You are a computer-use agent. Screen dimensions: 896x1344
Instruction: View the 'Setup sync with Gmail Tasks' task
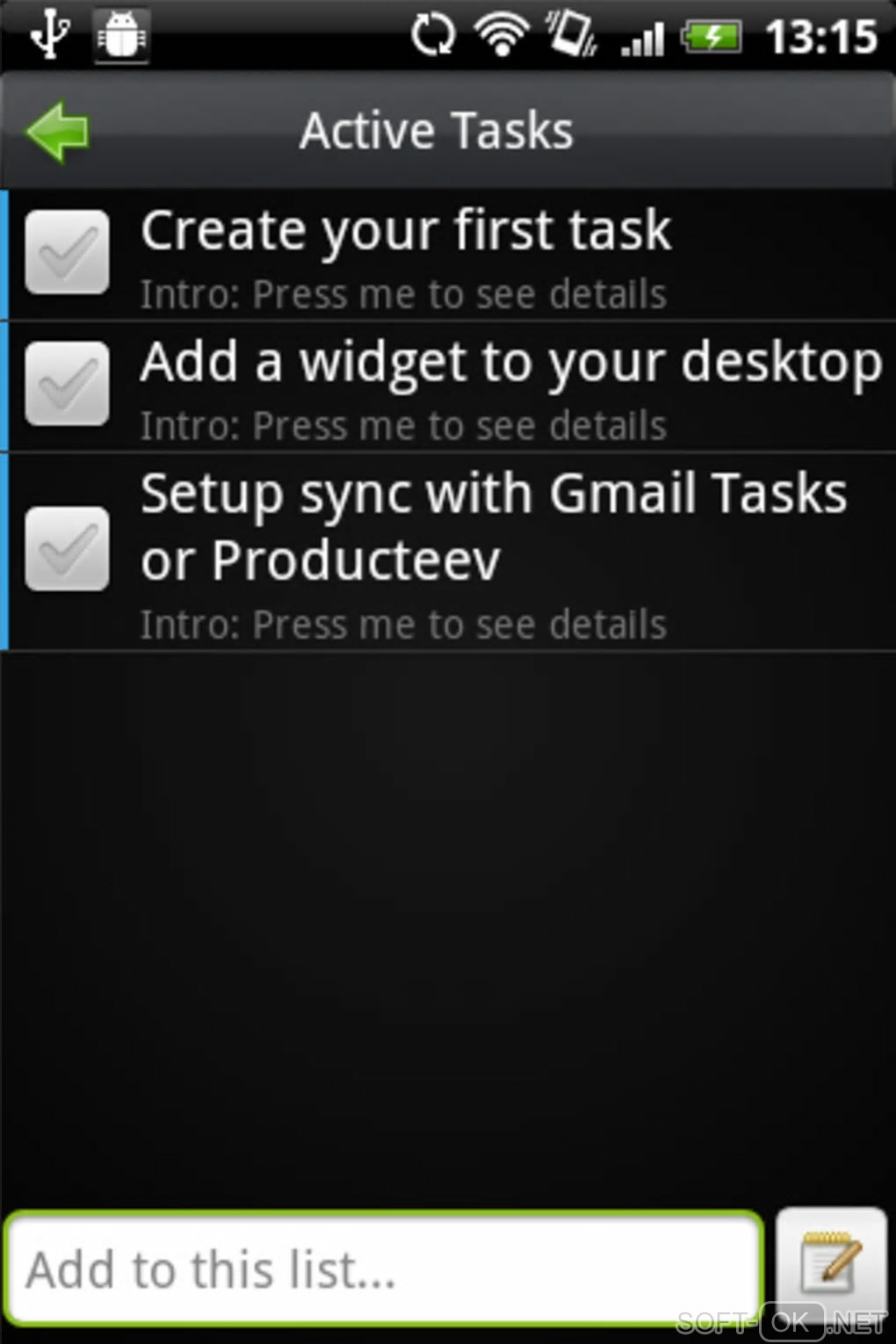[x=492, y=552]
